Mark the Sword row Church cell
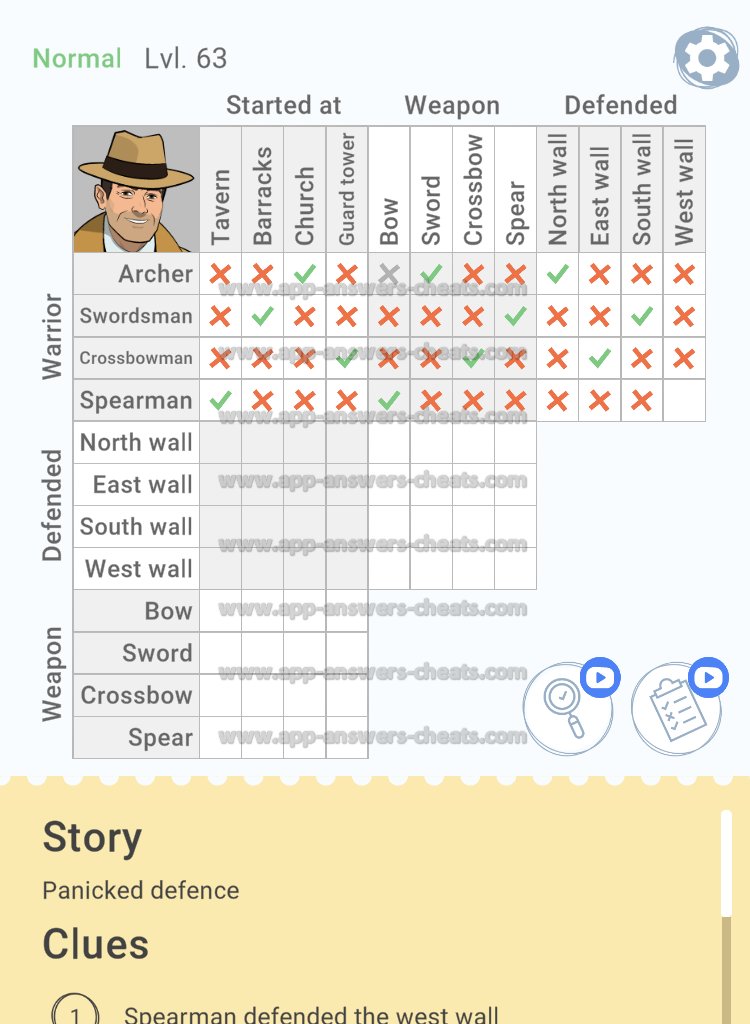The height and width of the screenshot is (1024, 750). 305,652
